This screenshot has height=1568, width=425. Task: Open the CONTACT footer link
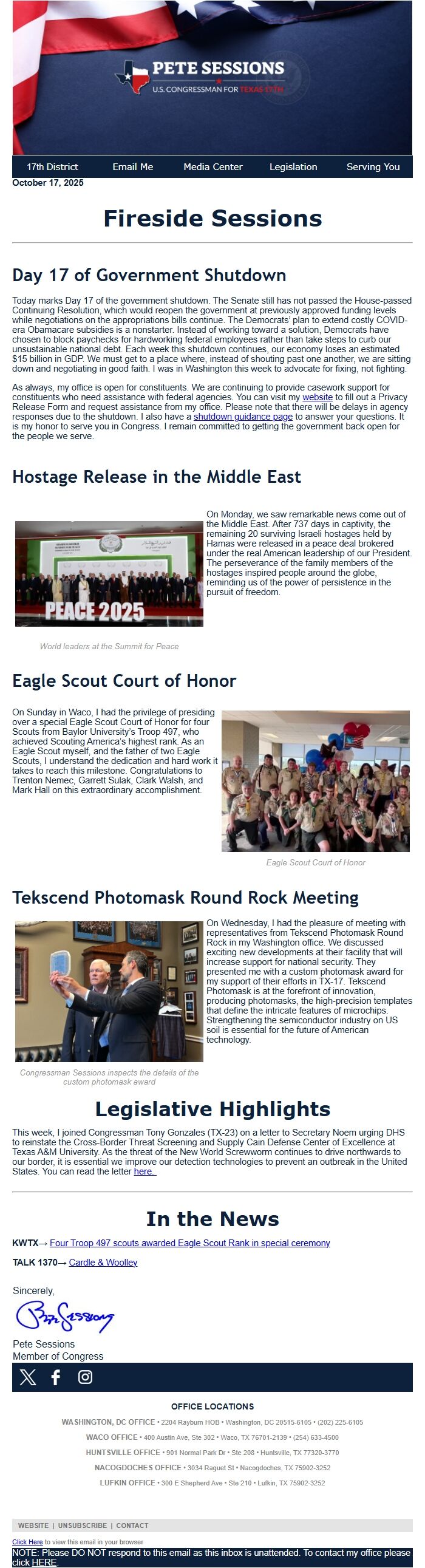coord(132,1525)
